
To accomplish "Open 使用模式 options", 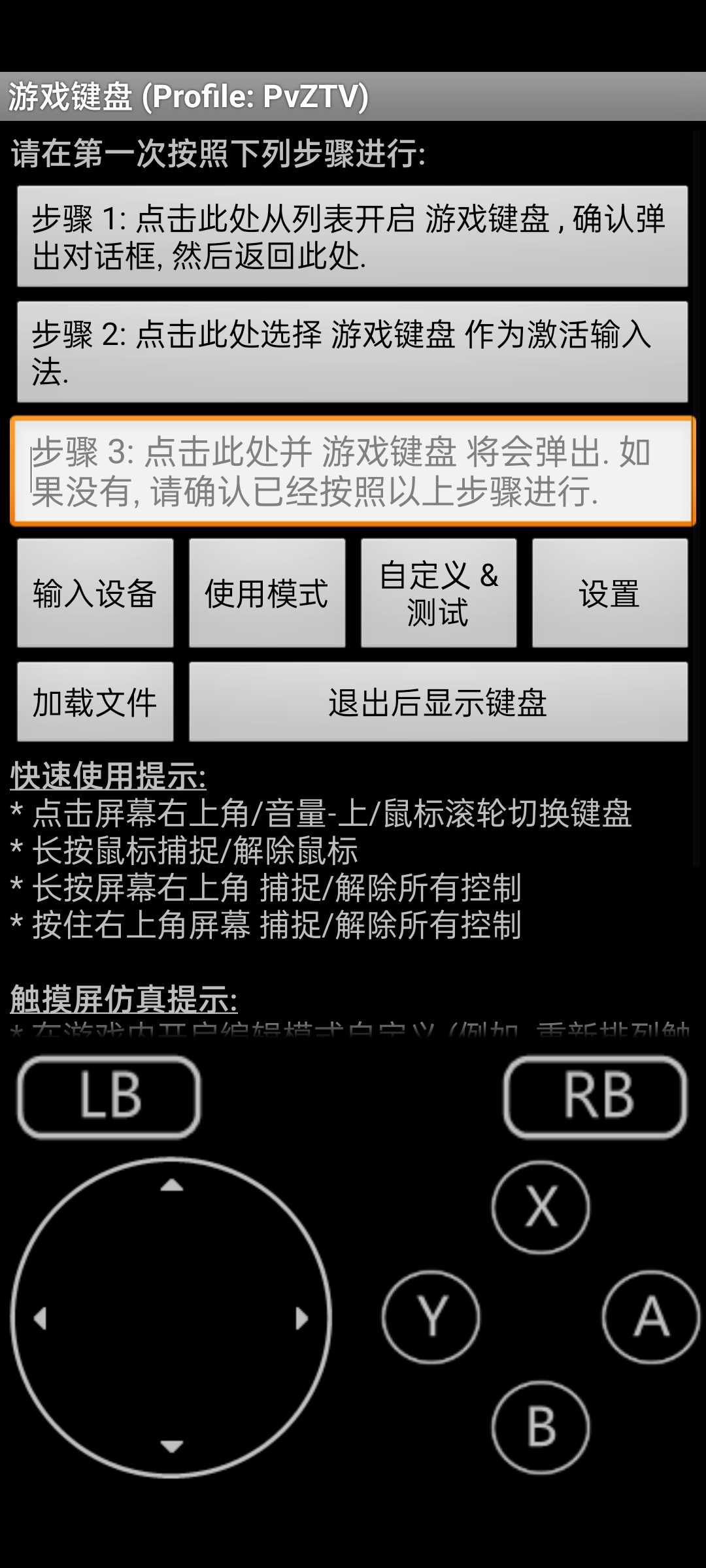I will click(267, 593).
